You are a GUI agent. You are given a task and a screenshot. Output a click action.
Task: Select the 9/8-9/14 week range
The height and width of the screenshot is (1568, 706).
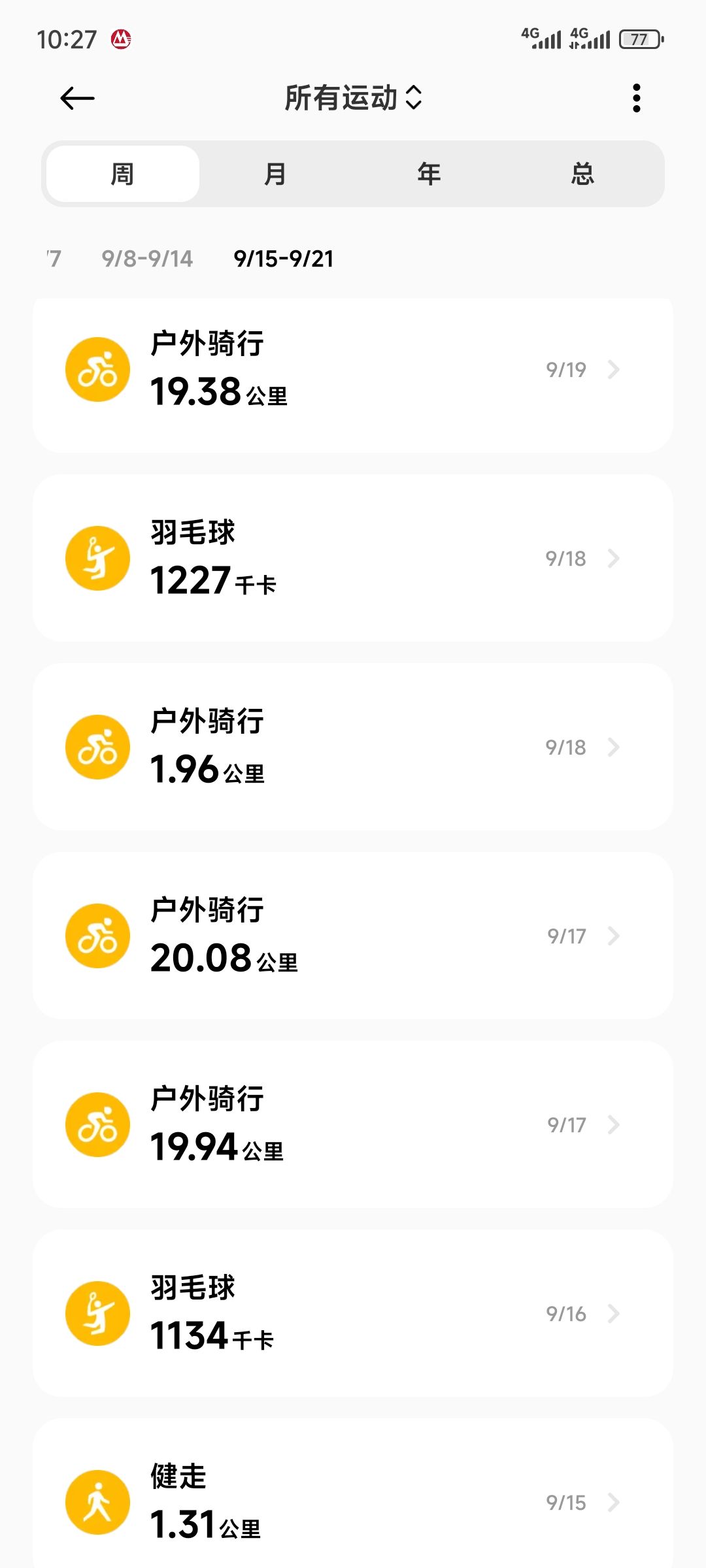(147, 259)
